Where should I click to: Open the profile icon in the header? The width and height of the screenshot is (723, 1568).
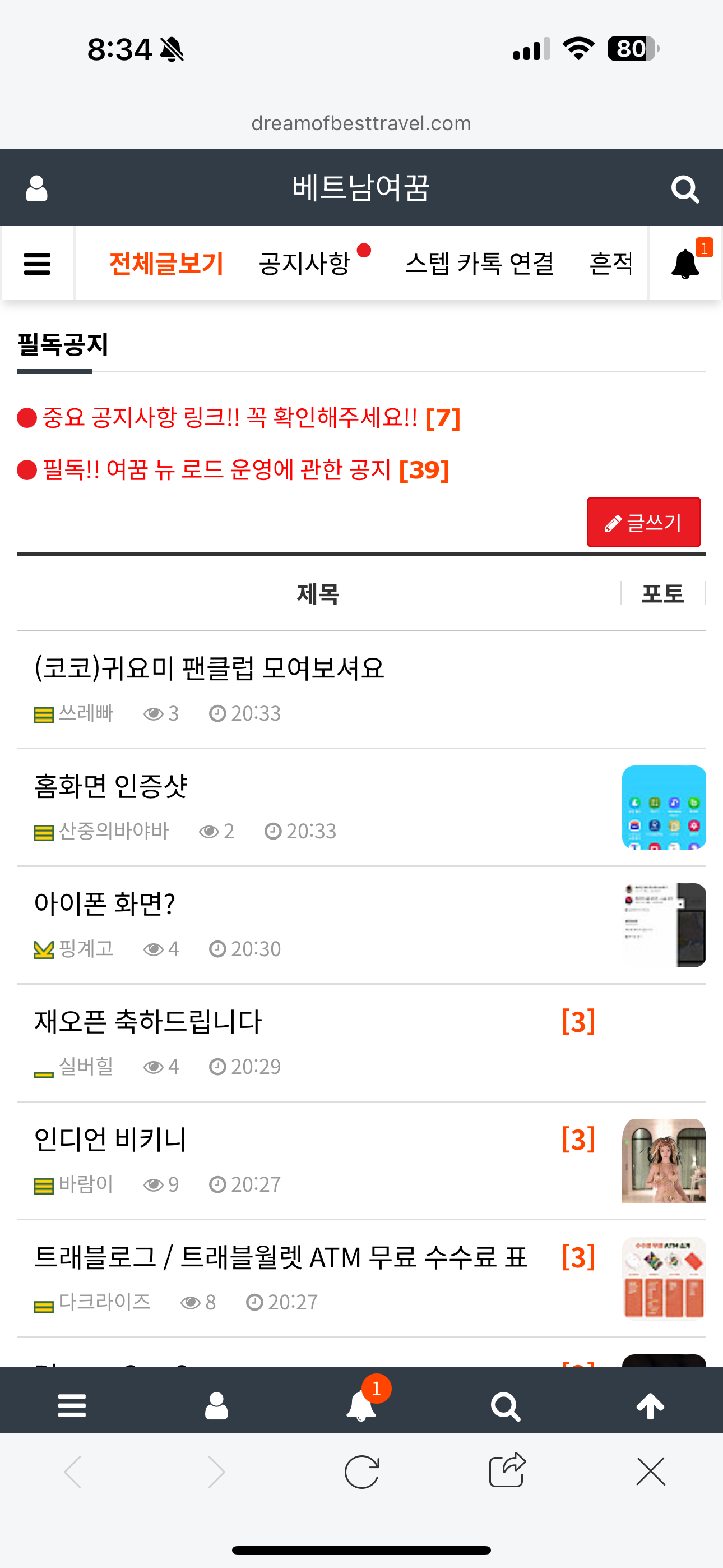pos(36,188)
